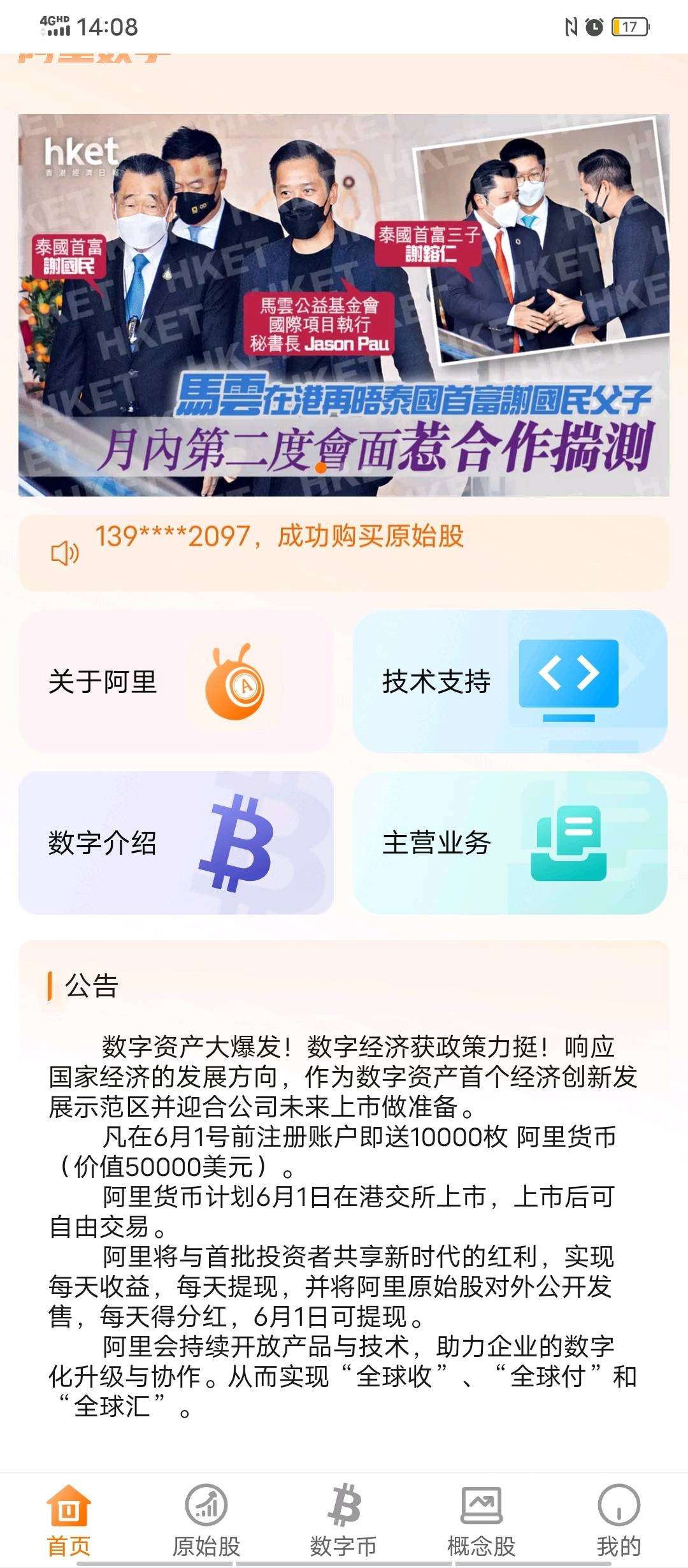Open the 技术支持 card
Image resolution: width=688 pixels, height=1568 pixels.
pyautogui.click(x=510, y=681)
